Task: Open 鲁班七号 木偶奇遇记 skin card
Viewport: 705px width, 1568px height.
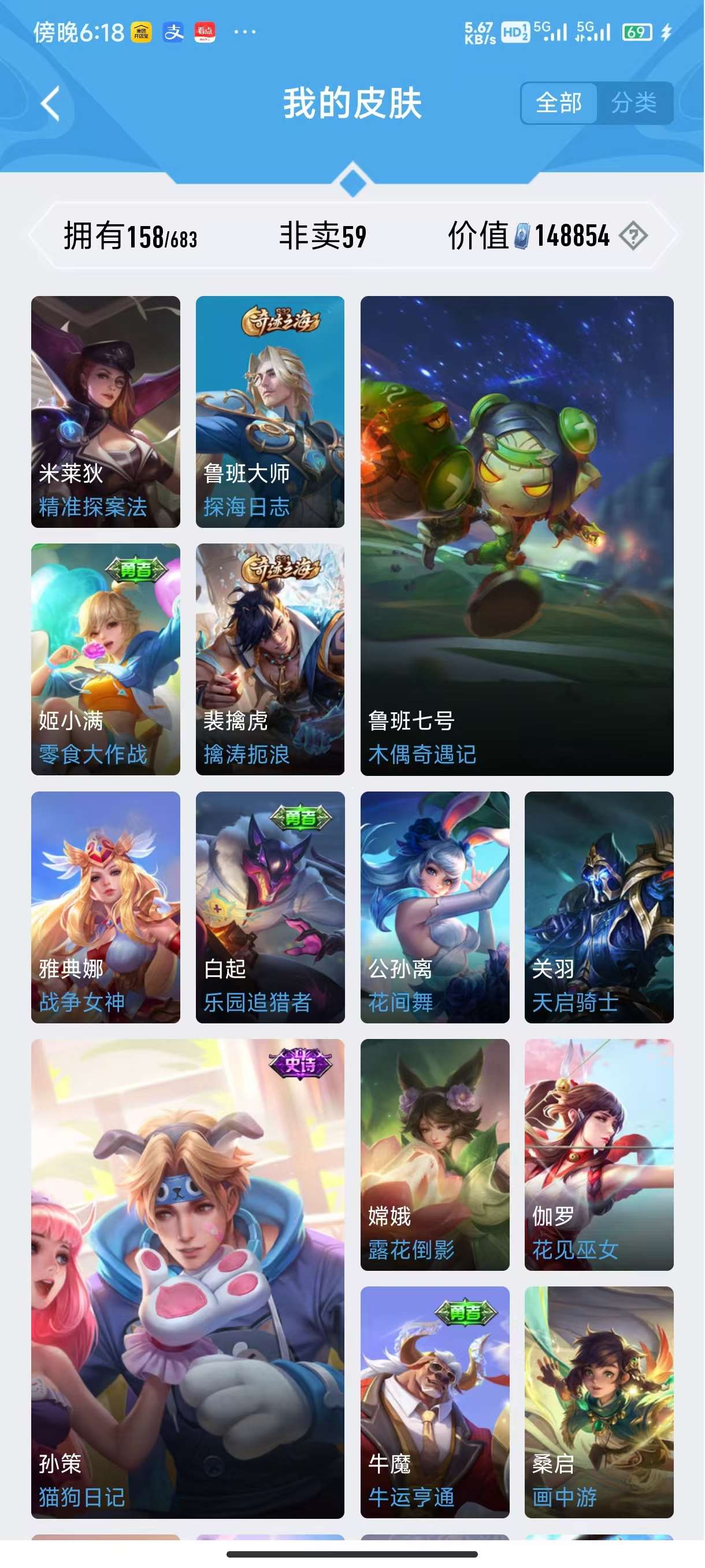Action: (517, 535)
